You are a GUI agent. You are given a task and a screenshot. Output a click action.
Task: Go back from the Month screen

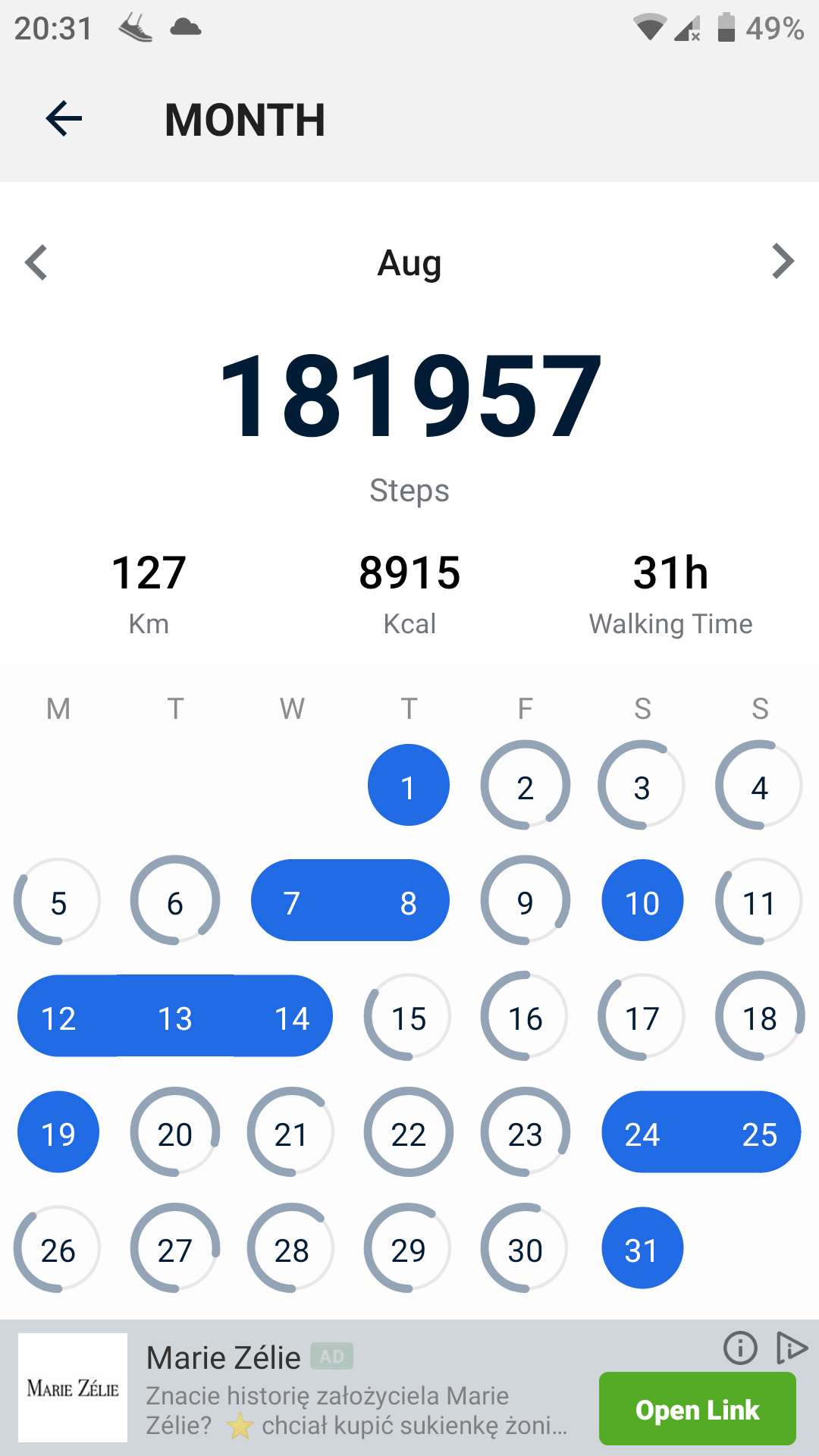64,119
